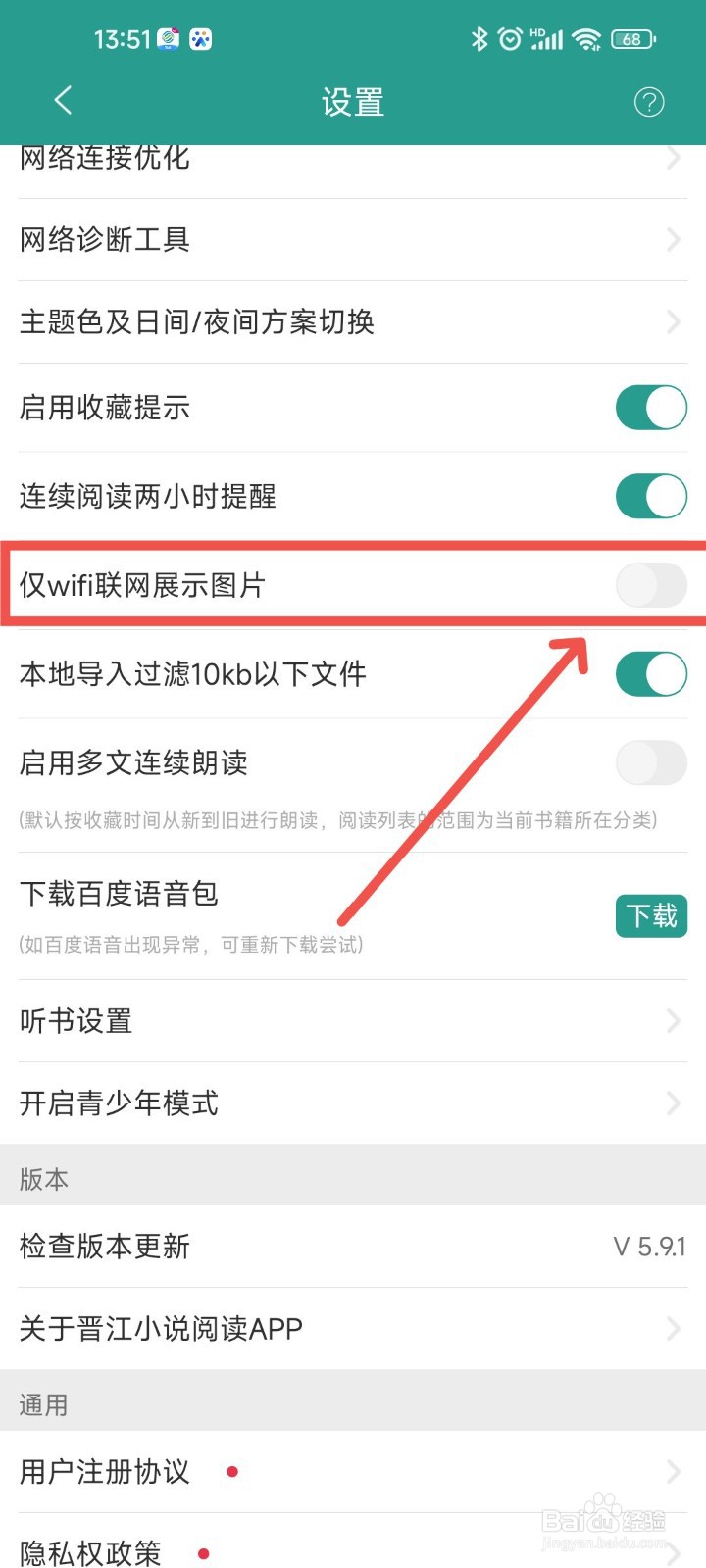706x1568 pixels.
Task: Click the alarm clock status bar icon
Action: click(x=510, y=39)
